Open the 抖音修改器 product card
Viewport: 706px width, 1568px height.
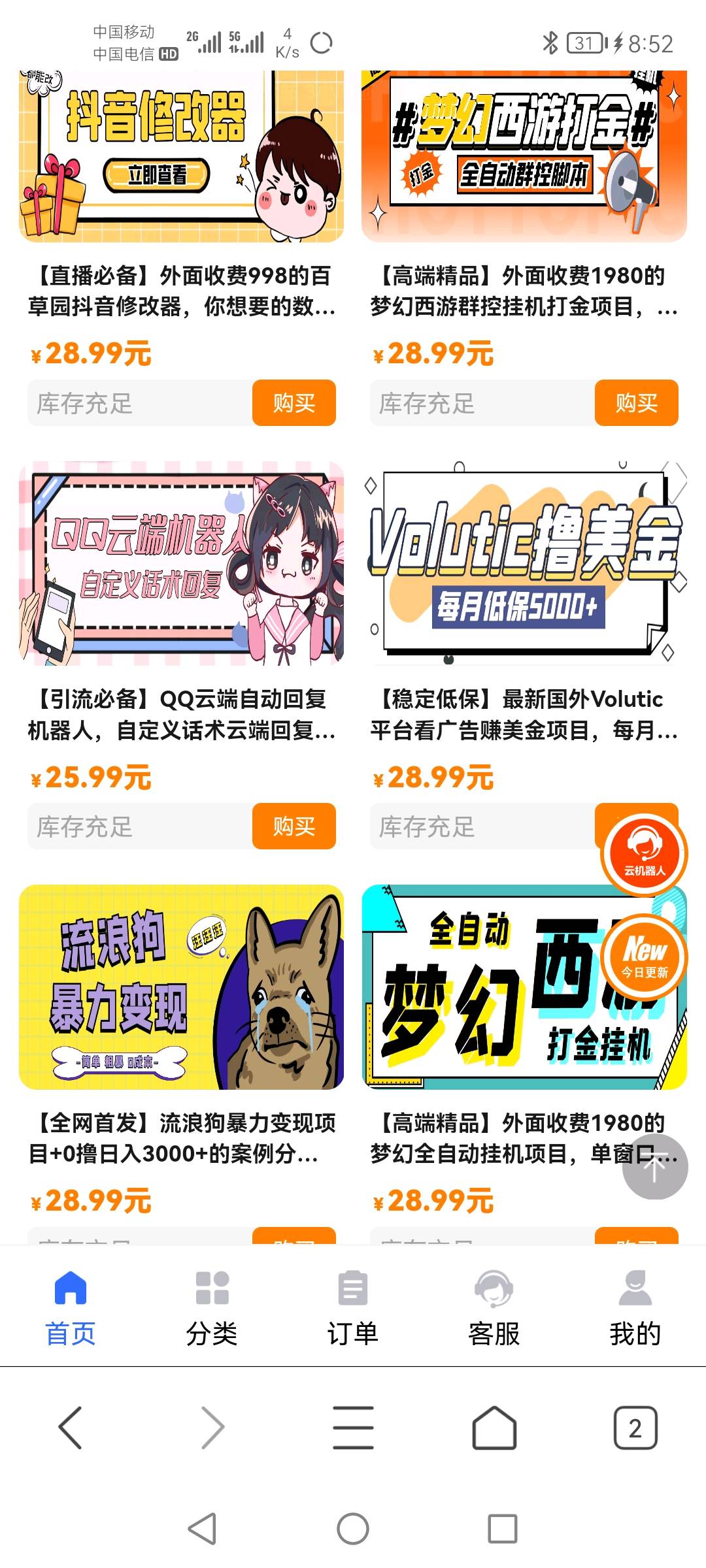point(181,157)
